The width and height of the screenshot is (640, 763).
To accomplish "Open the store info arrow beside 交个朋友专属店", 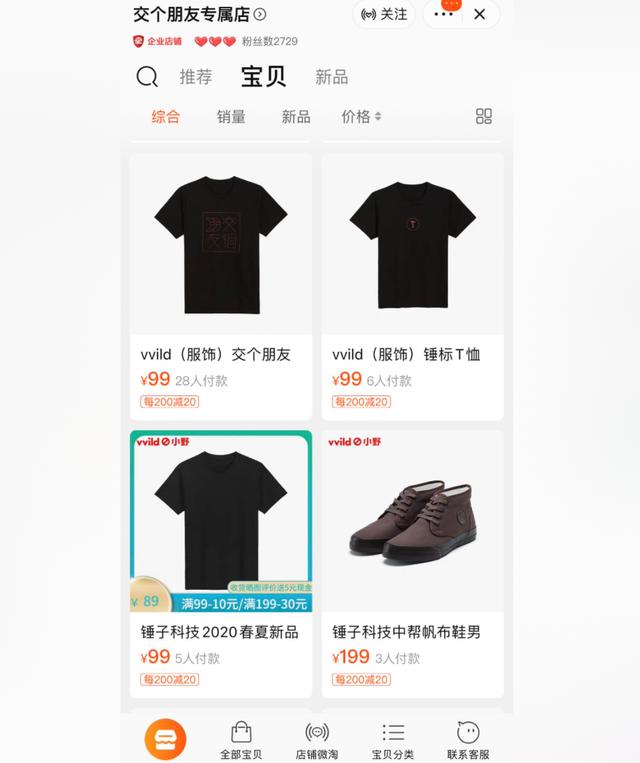I will click(260, 14).
